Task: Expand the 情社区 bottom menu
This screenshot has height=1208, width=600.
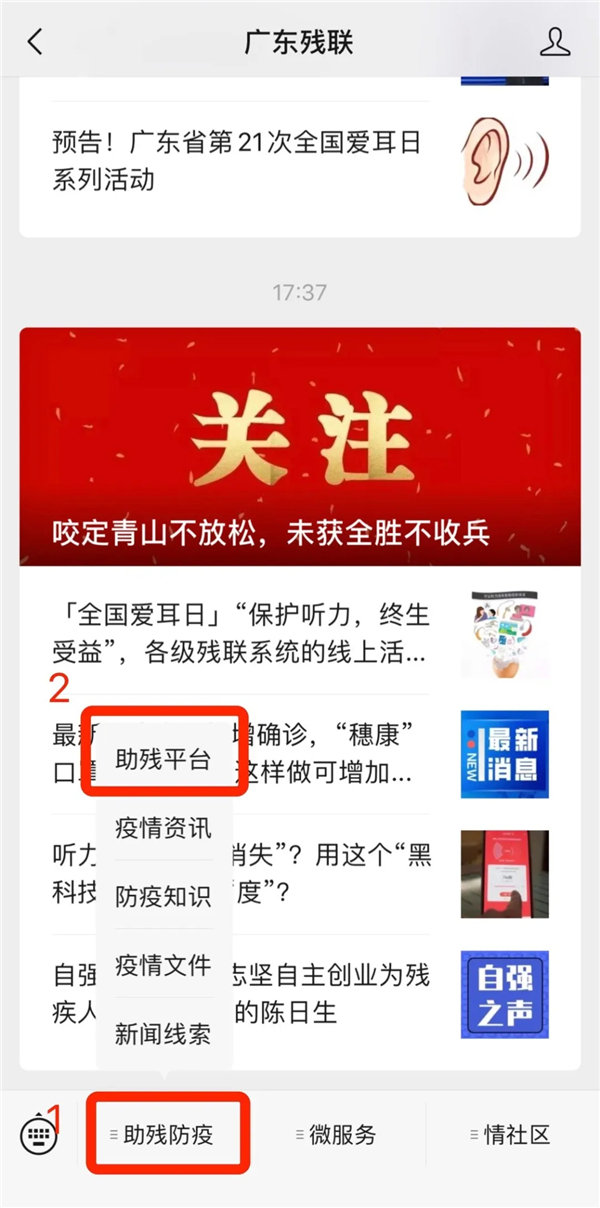Action: coord(511,1135)
